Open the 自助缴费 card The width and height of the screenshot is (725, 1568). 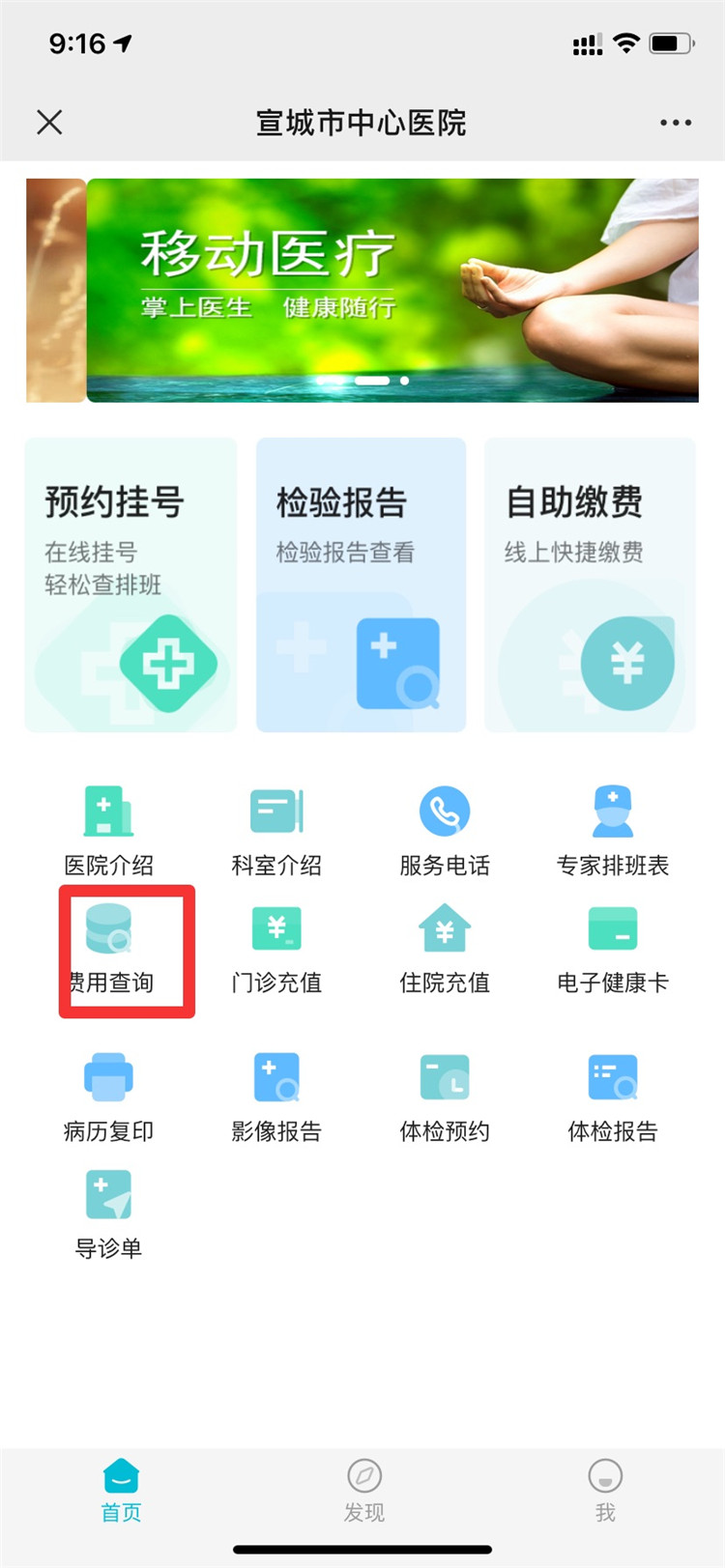point(590,584)
